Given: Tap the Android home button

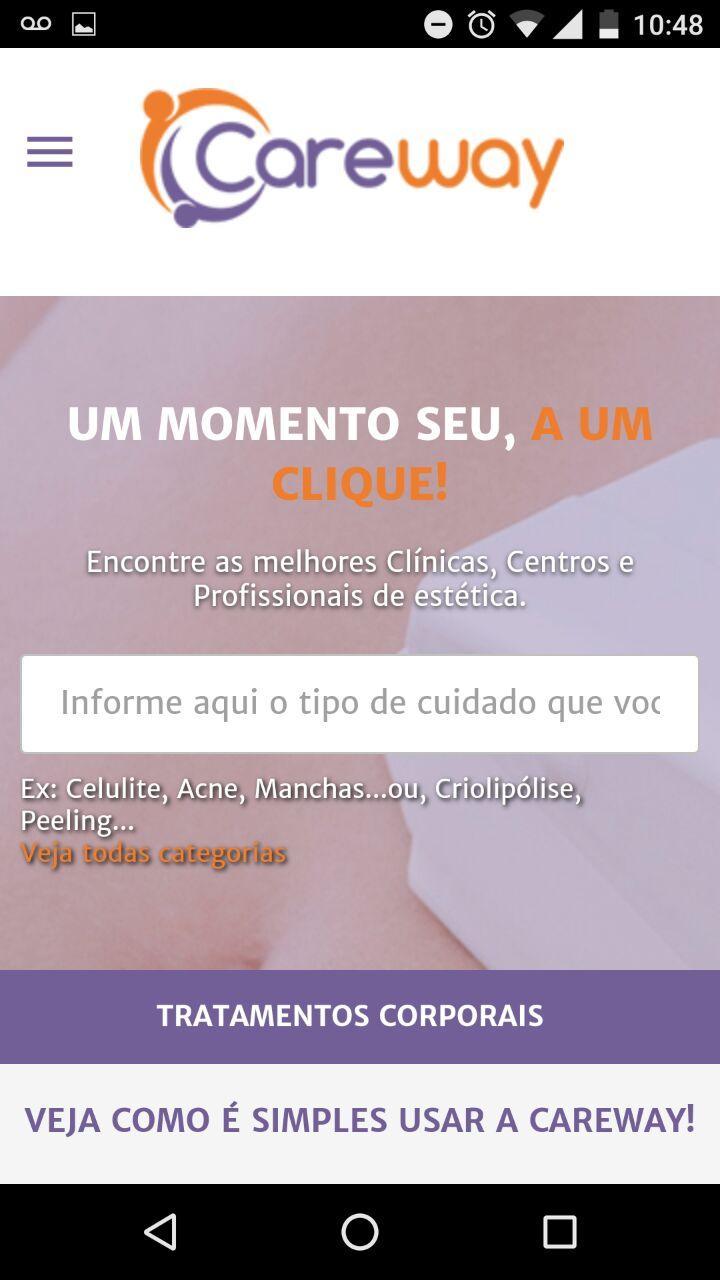Looking at the screenshot, I should coord(360,1231).
